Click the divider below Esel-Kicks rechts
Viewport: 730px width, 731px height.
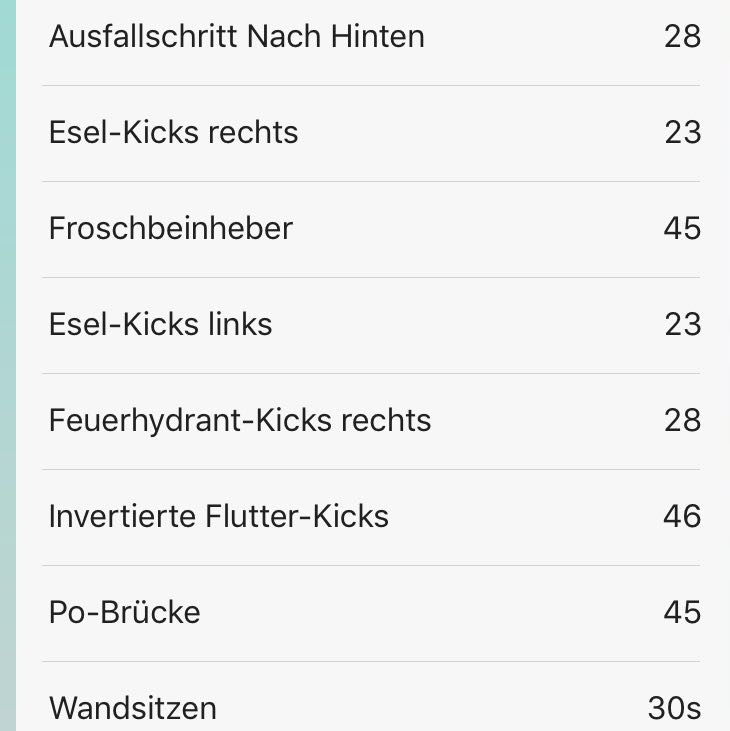[x=370, y=181]
